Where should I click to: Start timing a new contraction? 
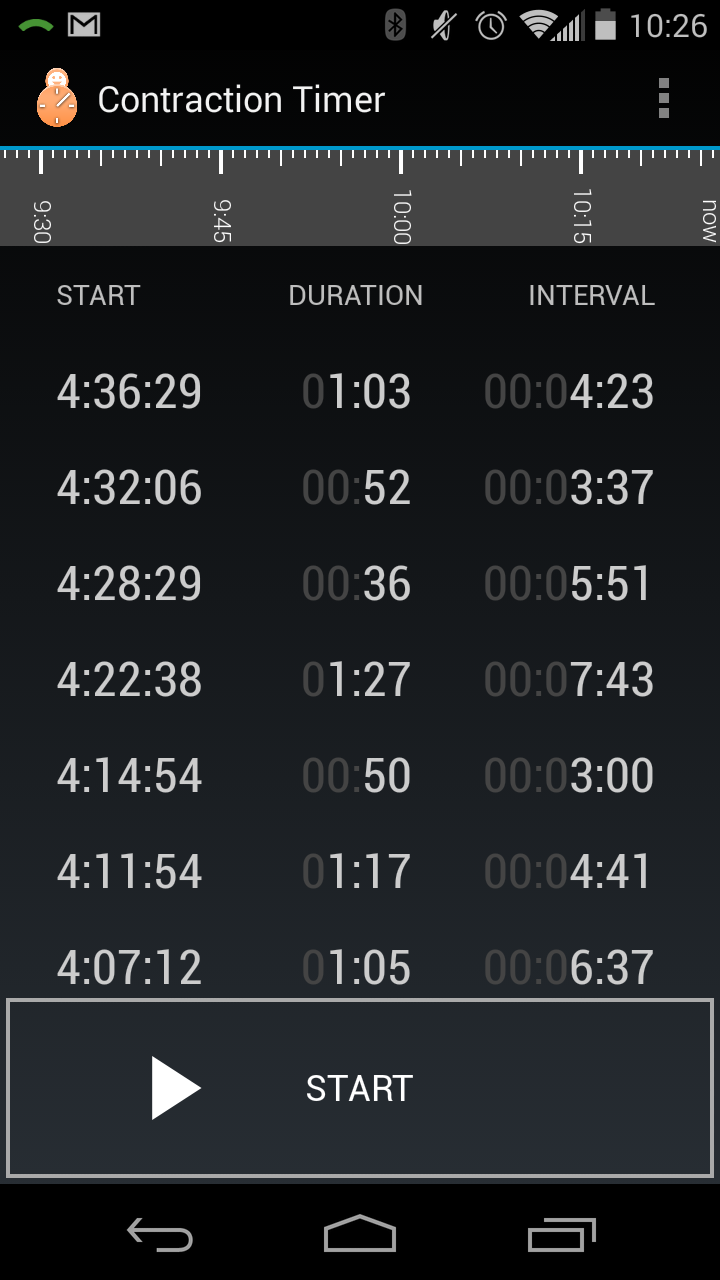(360, 1088)
